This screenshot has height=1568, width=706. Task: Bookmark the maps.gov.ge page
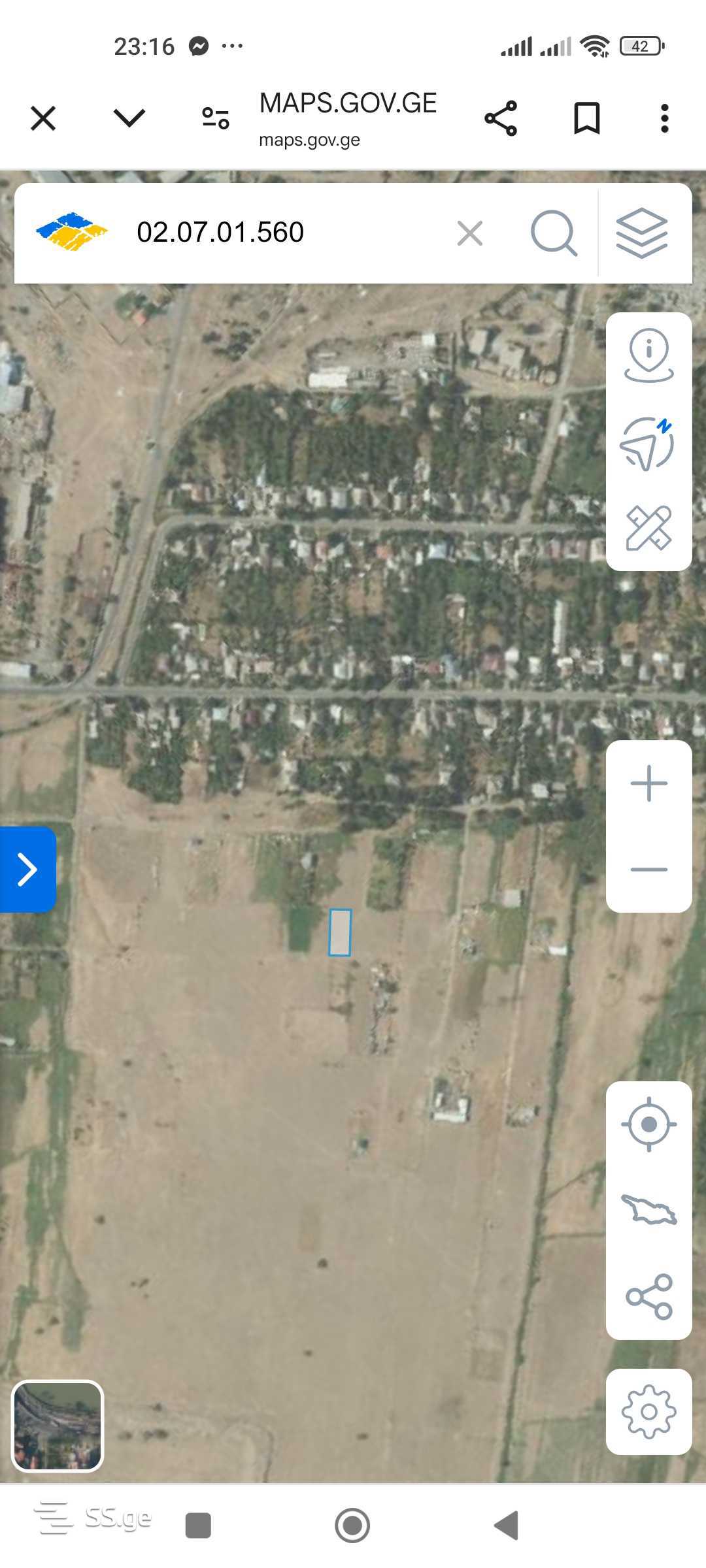pos(586,118)
